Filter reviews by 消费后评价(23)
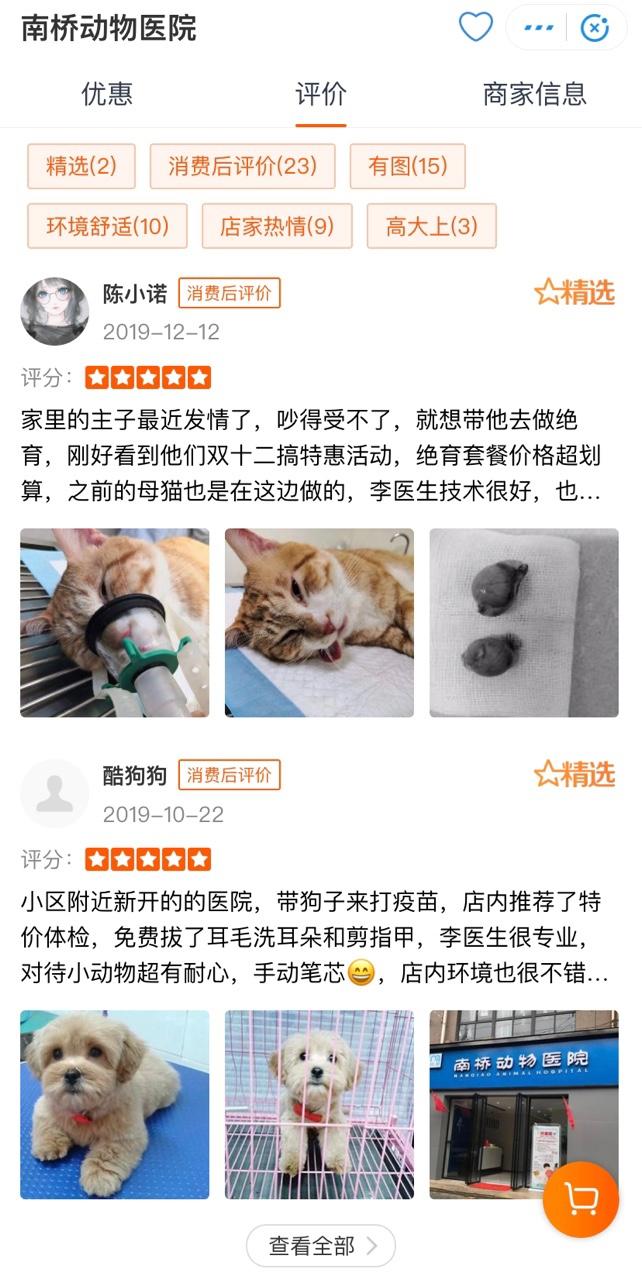Screen dimensions: 642x1280 point(242,166)
